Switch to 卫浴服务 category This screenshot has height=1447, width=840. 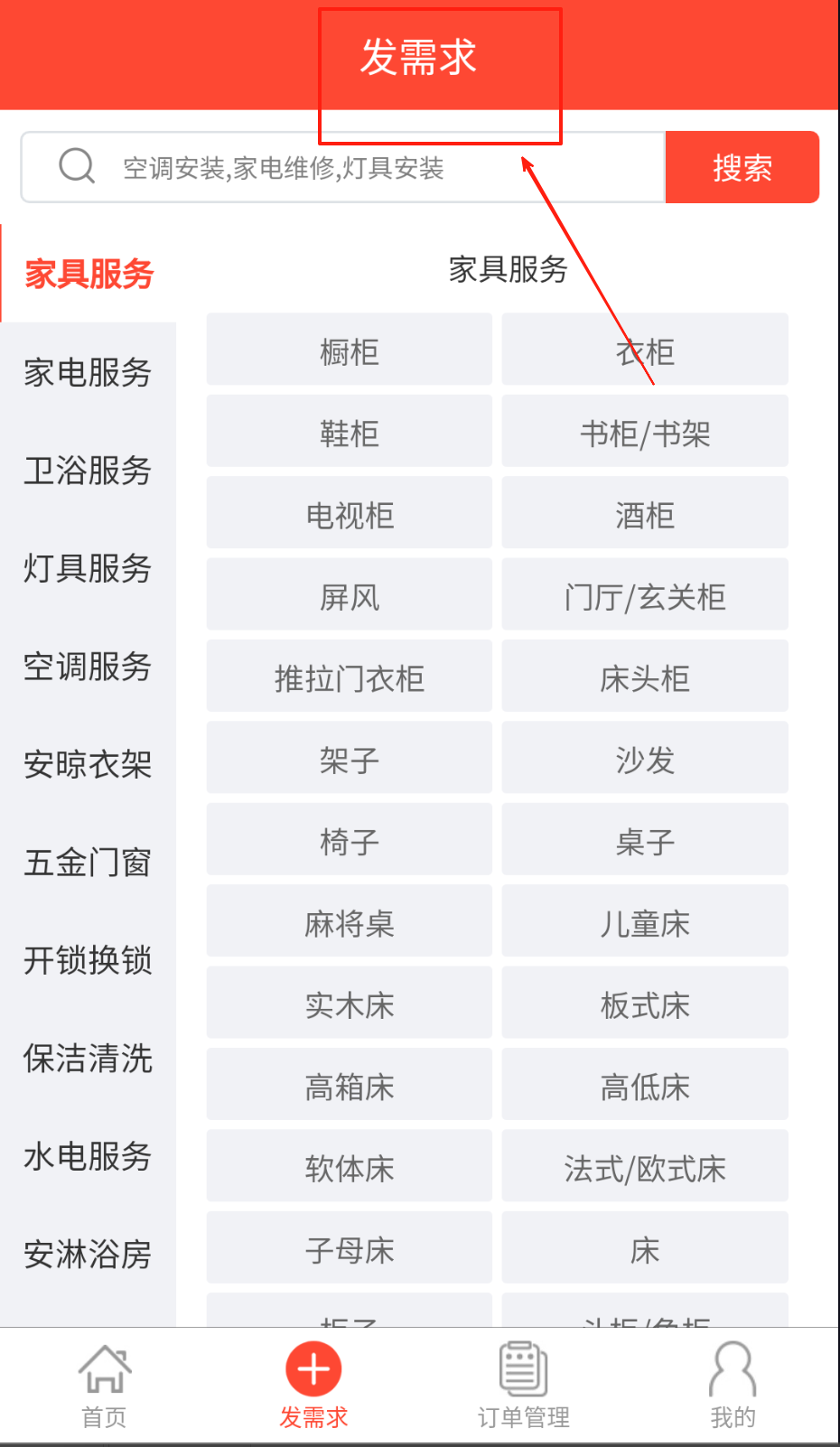[88, 471]
